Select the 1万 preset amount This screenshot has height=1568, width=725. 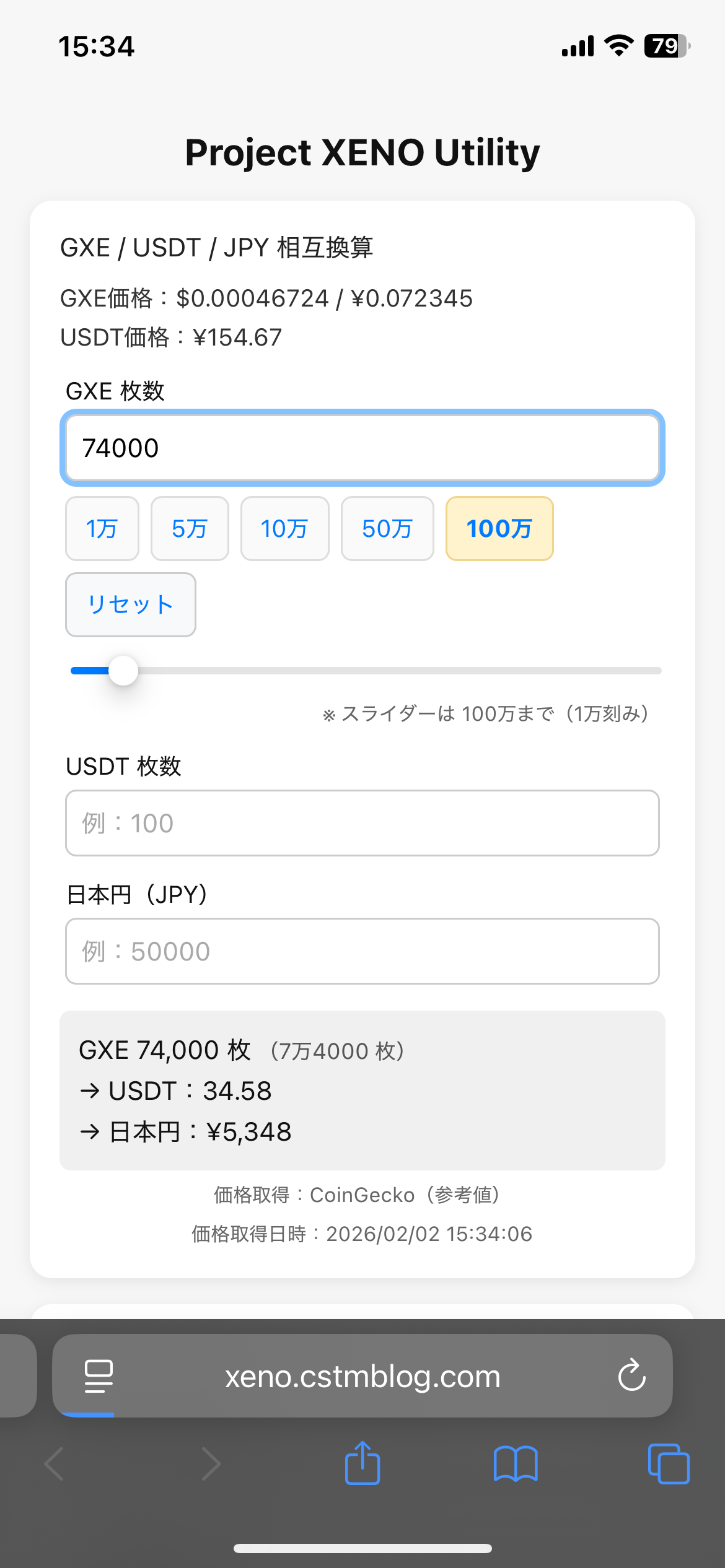tap(102, 529)
